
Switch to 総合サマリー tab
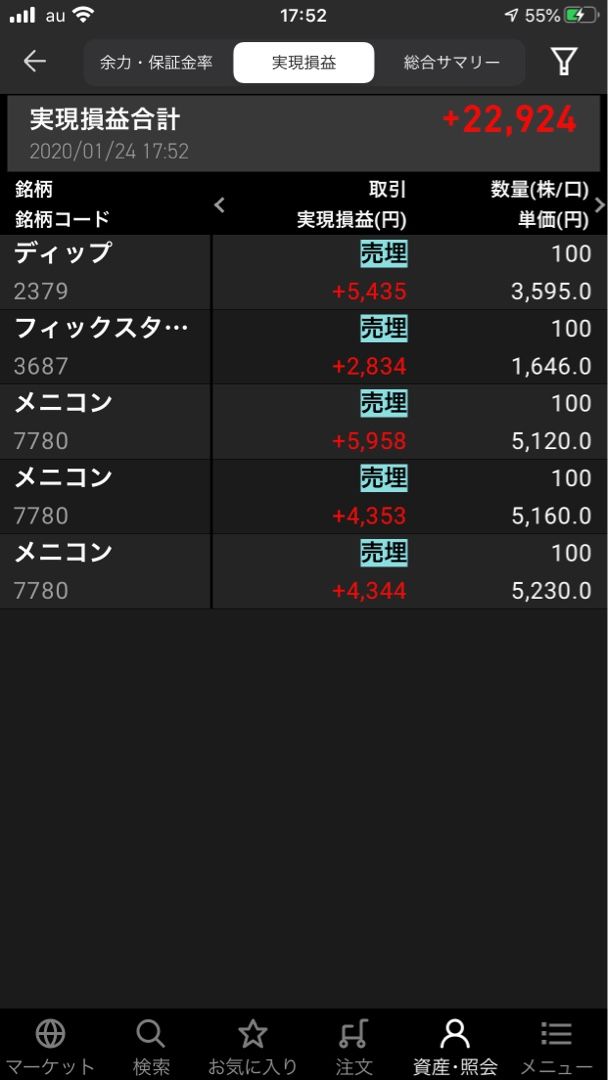[451, 62]
